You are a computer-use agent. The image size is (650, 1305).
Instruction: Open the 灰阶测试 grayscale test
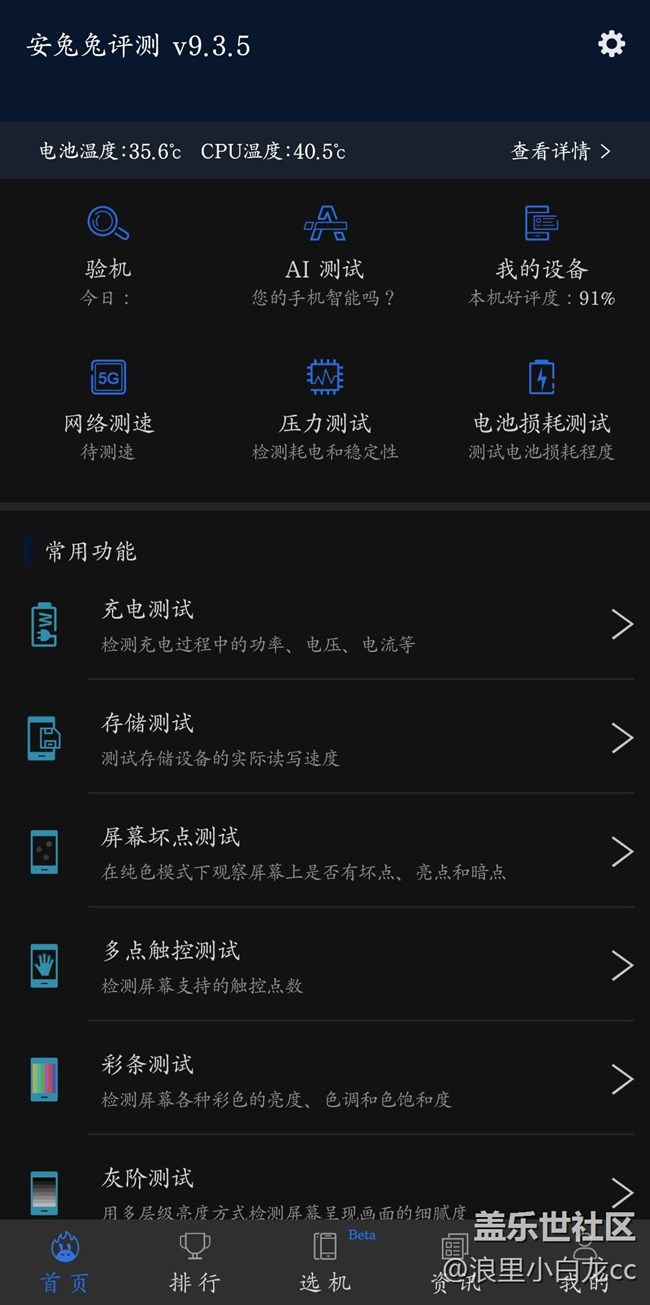coord(325,1180)
